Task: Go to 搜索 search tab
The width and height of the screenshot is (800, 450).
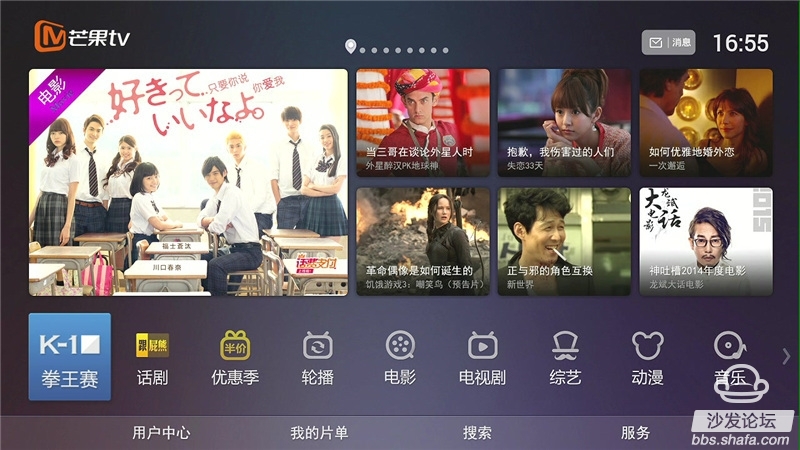Action: 477,433
